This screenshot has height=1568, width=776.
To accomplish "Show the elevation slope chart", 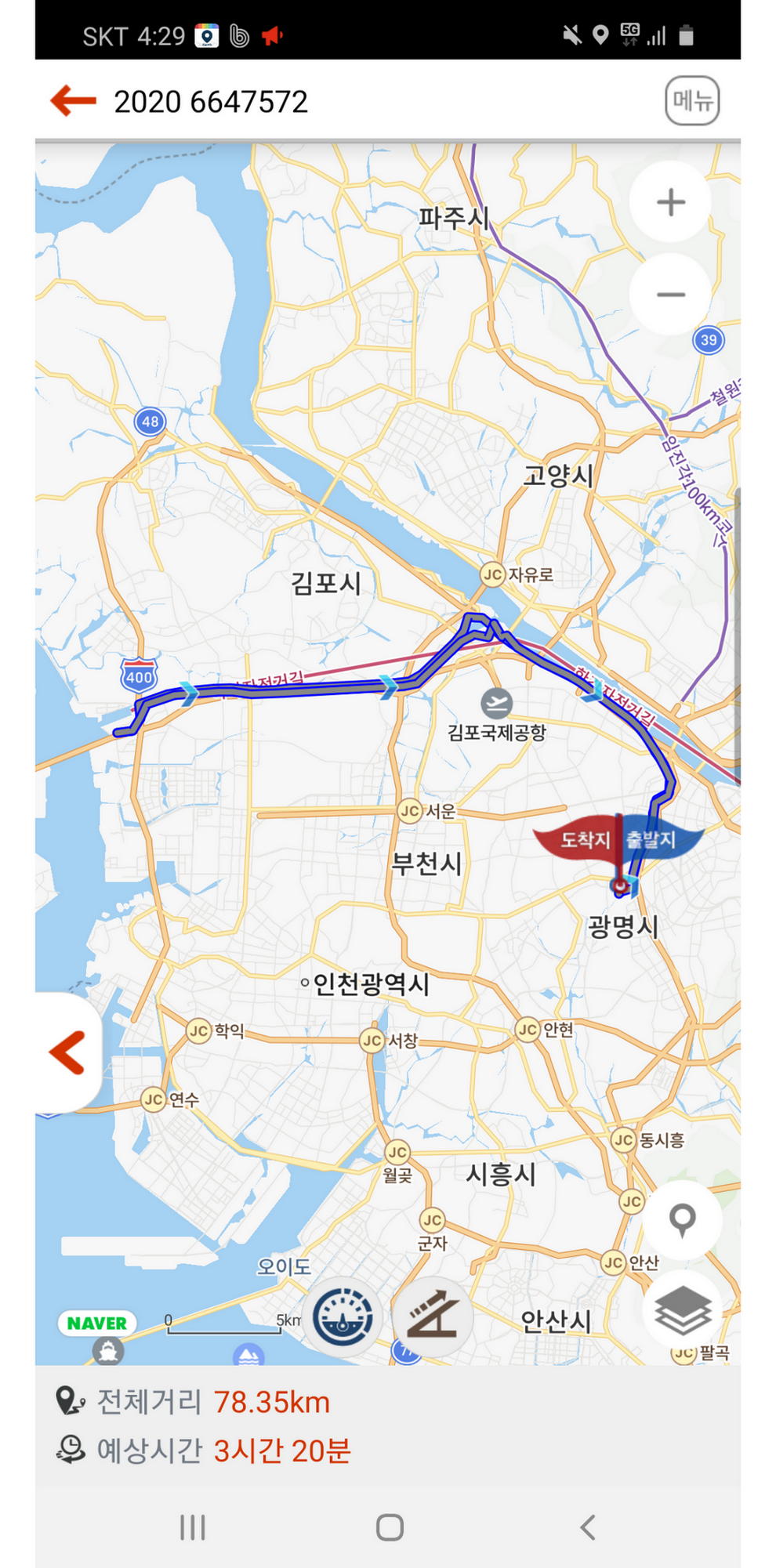I will pos(433,1318).
